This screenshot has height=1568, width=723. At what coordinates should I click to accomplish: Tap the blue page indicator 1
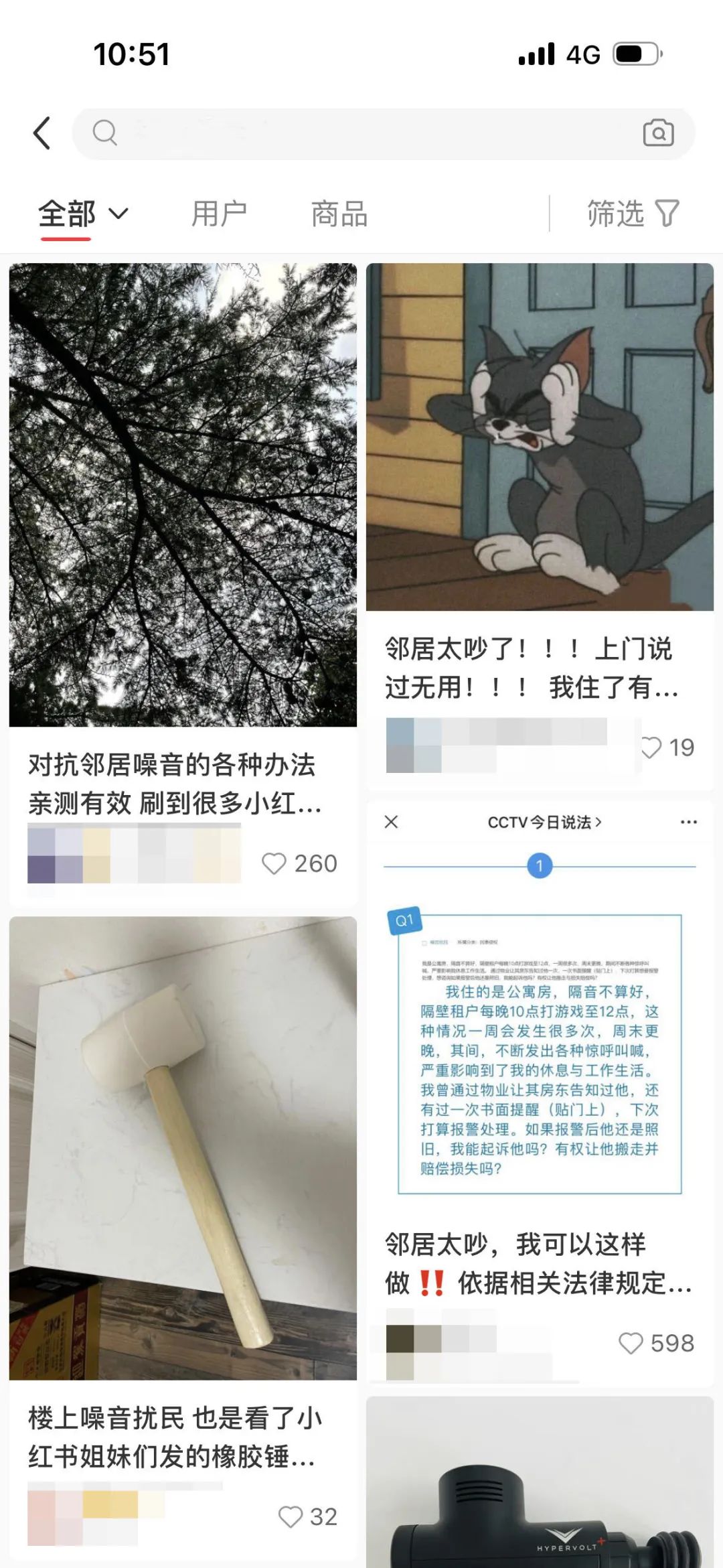542,866
